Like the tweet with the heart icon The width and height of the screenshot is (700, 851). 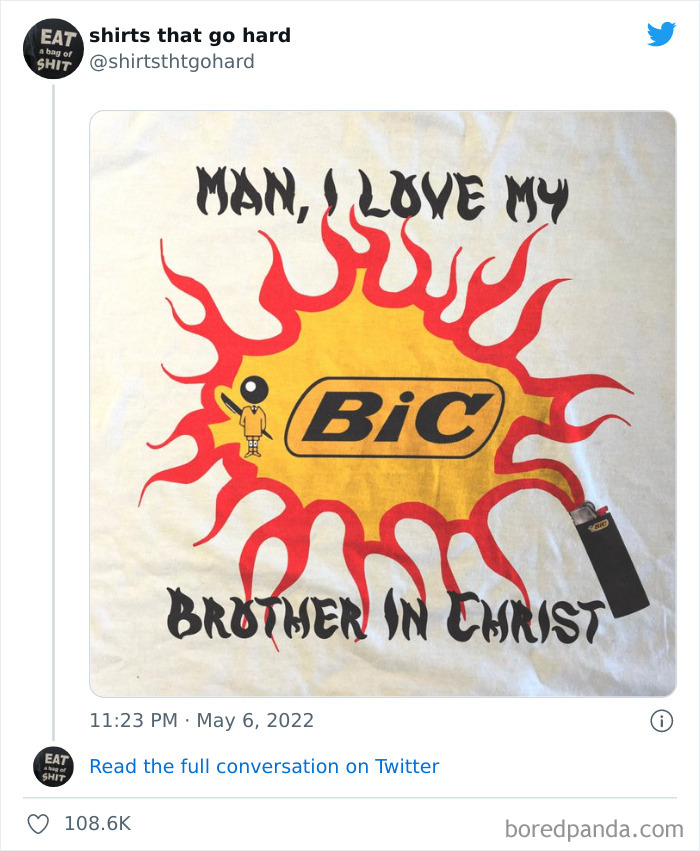38,824
